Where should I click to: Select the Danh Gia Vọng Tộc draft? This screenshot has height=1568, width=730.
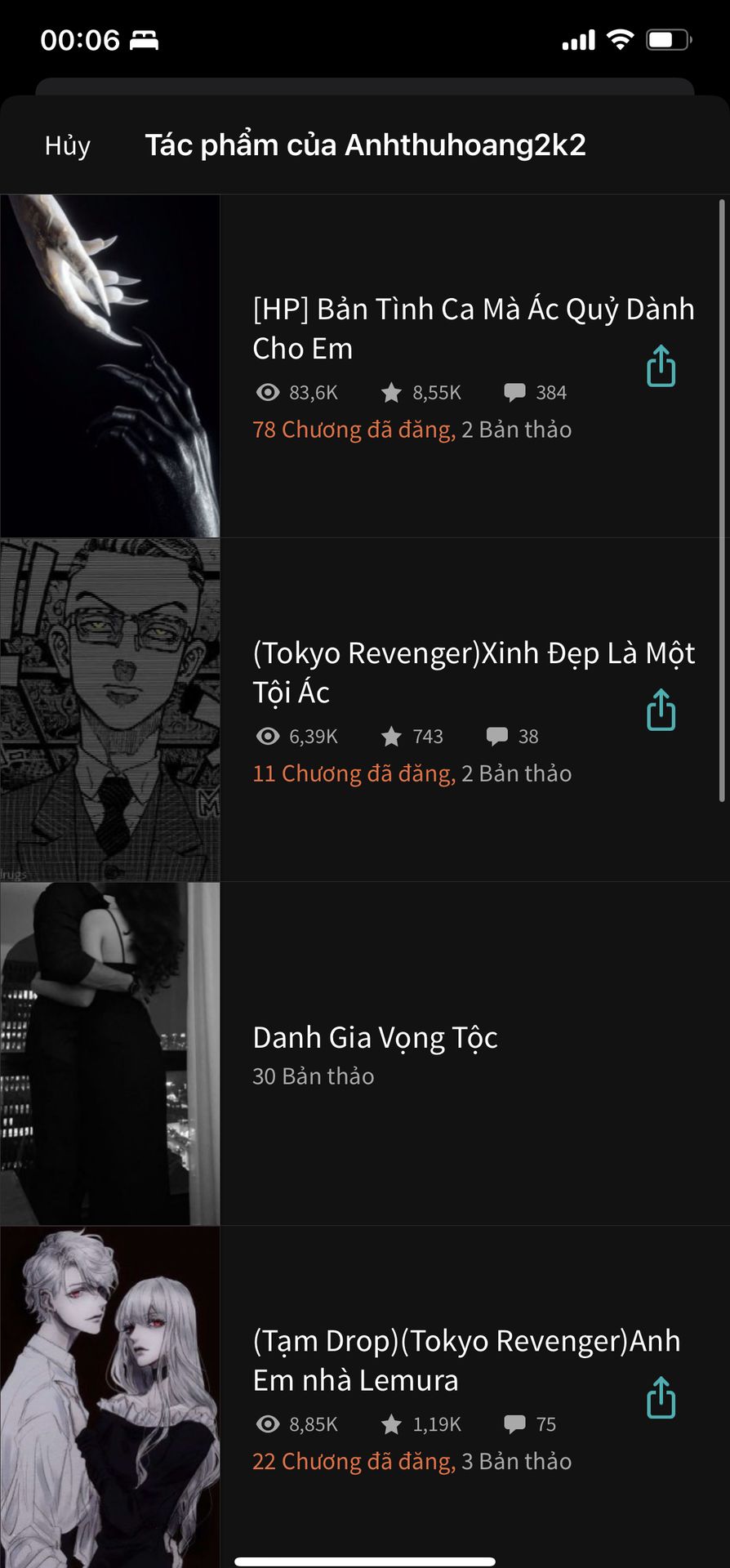tap(375, 1038)
